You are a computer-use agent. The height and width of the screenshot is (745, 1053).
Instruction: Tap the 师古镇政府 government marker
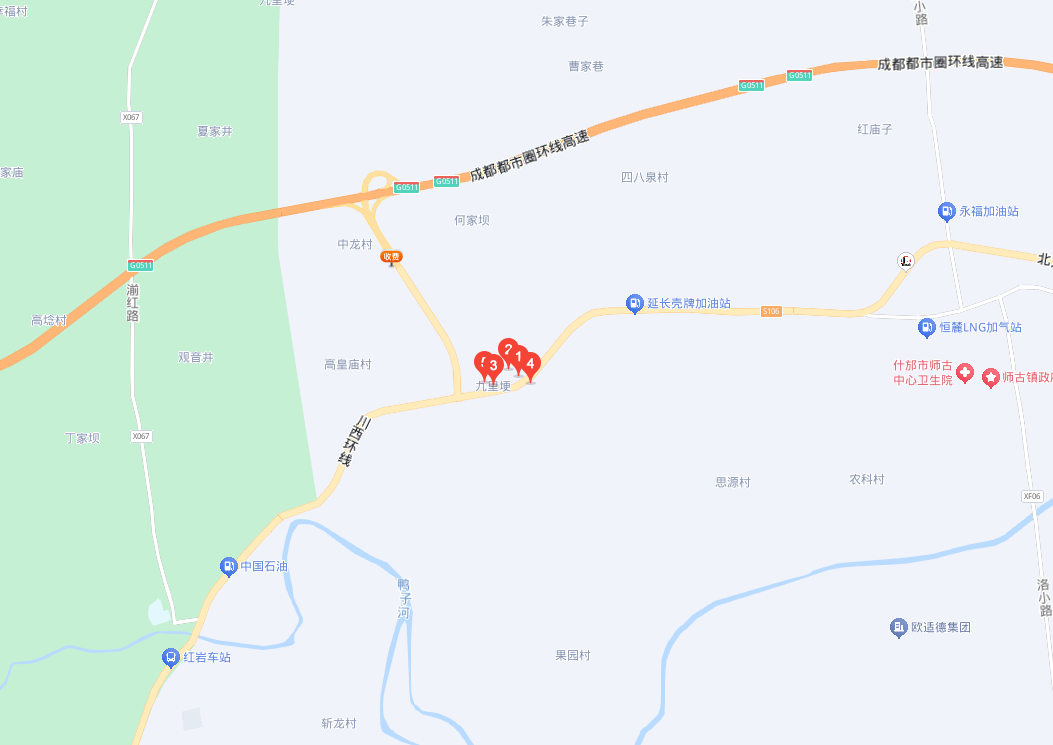pyautogui.click(x=991, y=377)
